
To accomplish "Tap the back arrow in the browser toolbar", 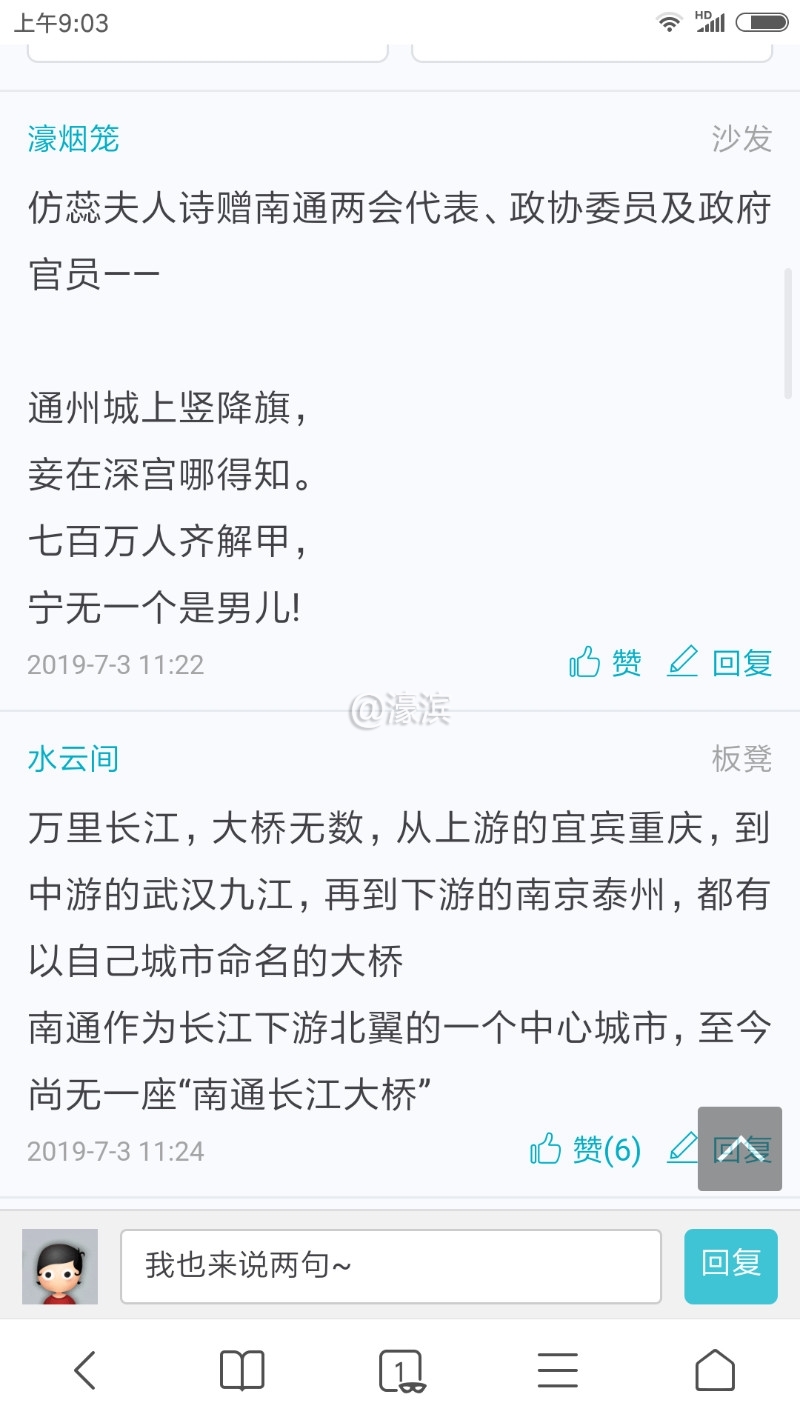I will click(85, 1370).
